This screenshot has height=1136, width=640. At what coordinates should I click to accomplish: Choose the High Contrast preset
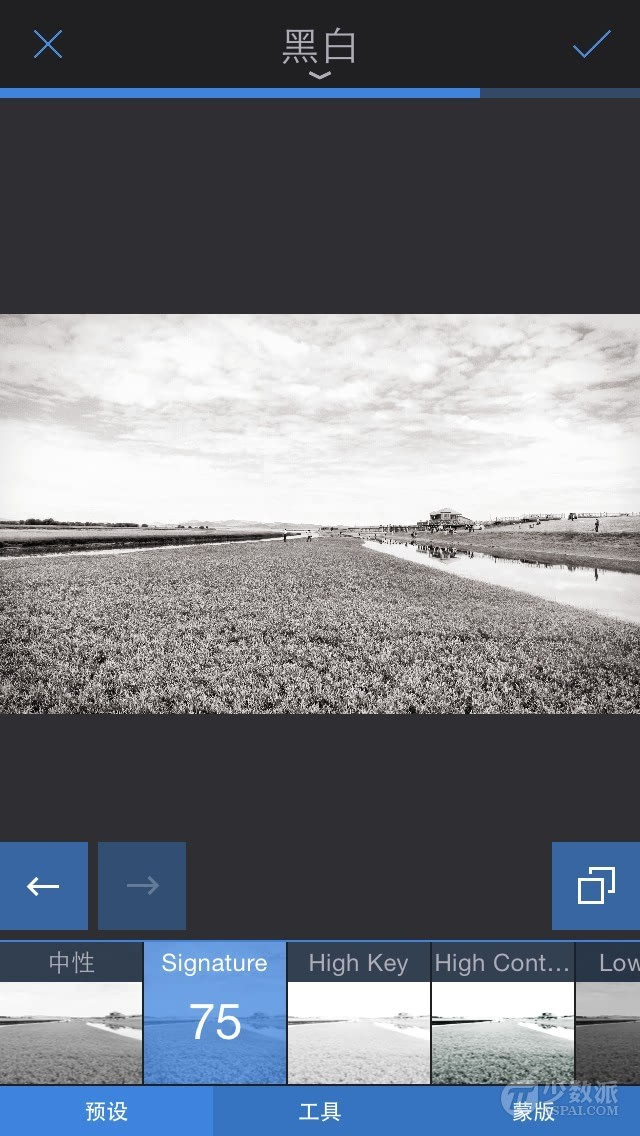click(x=502, y=1013)
